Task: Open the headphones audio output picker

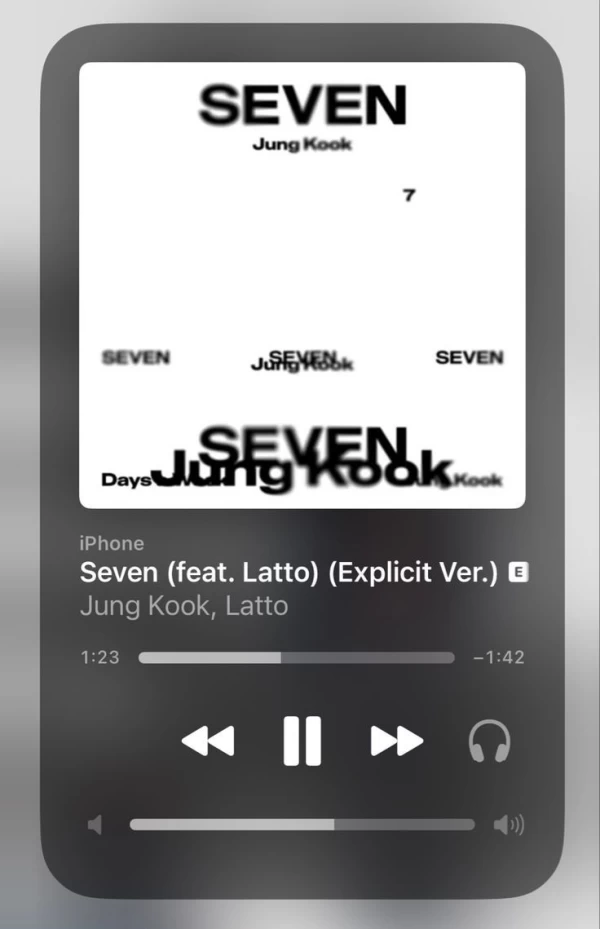Action: click(489, 741)
